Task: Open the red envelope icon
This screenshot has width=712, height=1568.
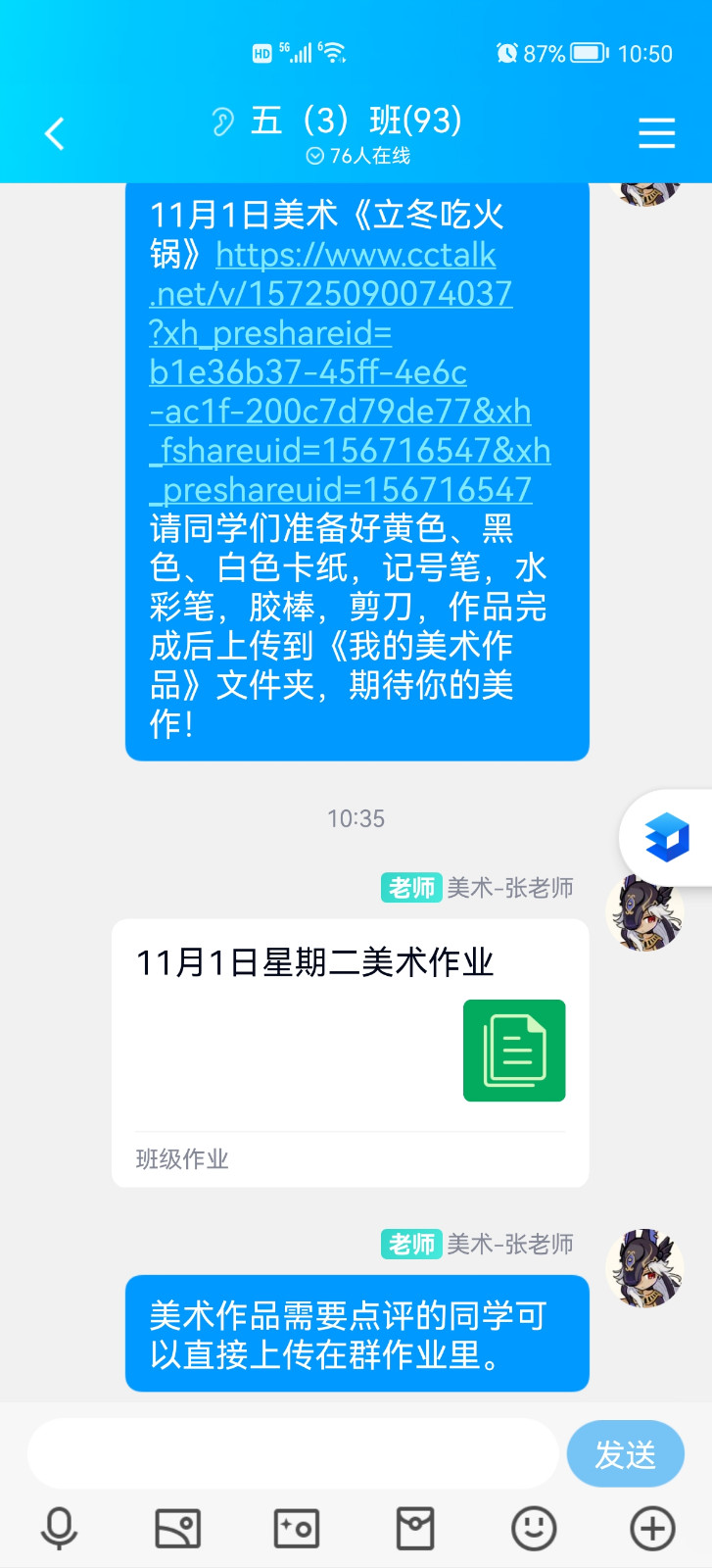Action: click(x=415, y=1528)
